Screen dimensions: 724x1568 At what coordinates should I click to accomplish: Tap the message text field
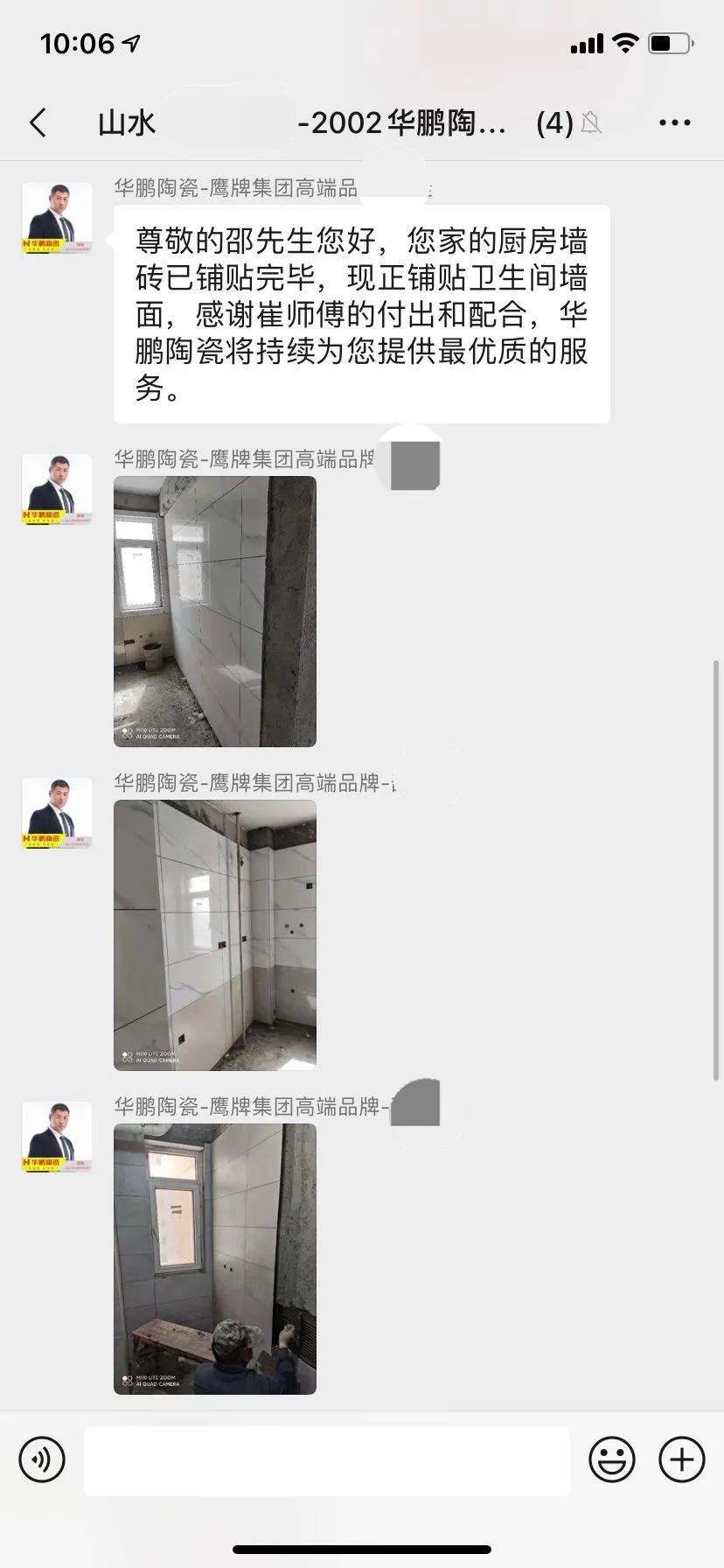[326, 1460]
